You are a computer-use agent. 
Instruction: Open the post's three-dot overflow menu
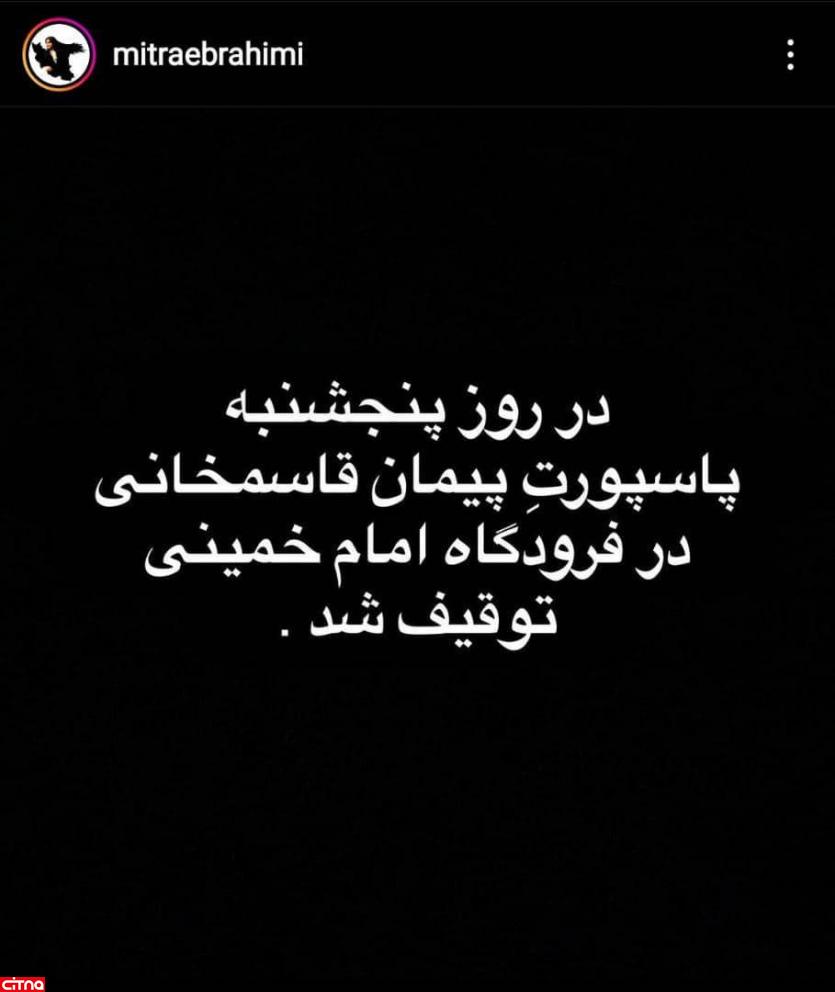[x=790, y=55]
